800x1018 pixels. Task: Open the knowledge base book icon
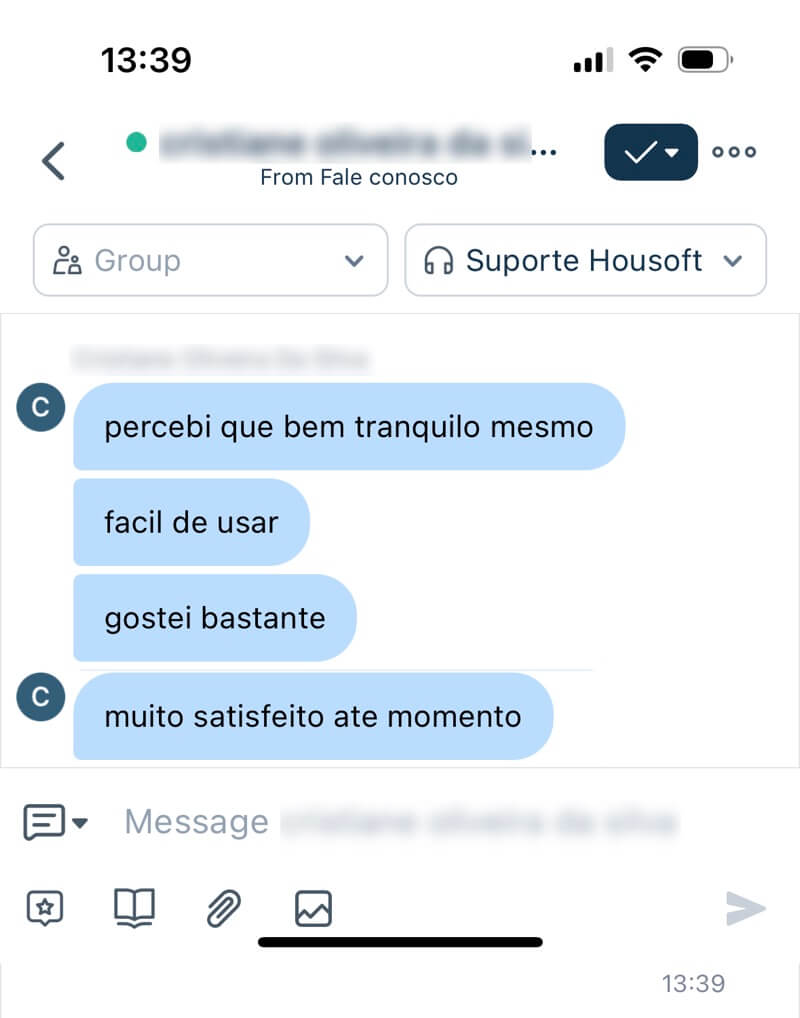134,908
